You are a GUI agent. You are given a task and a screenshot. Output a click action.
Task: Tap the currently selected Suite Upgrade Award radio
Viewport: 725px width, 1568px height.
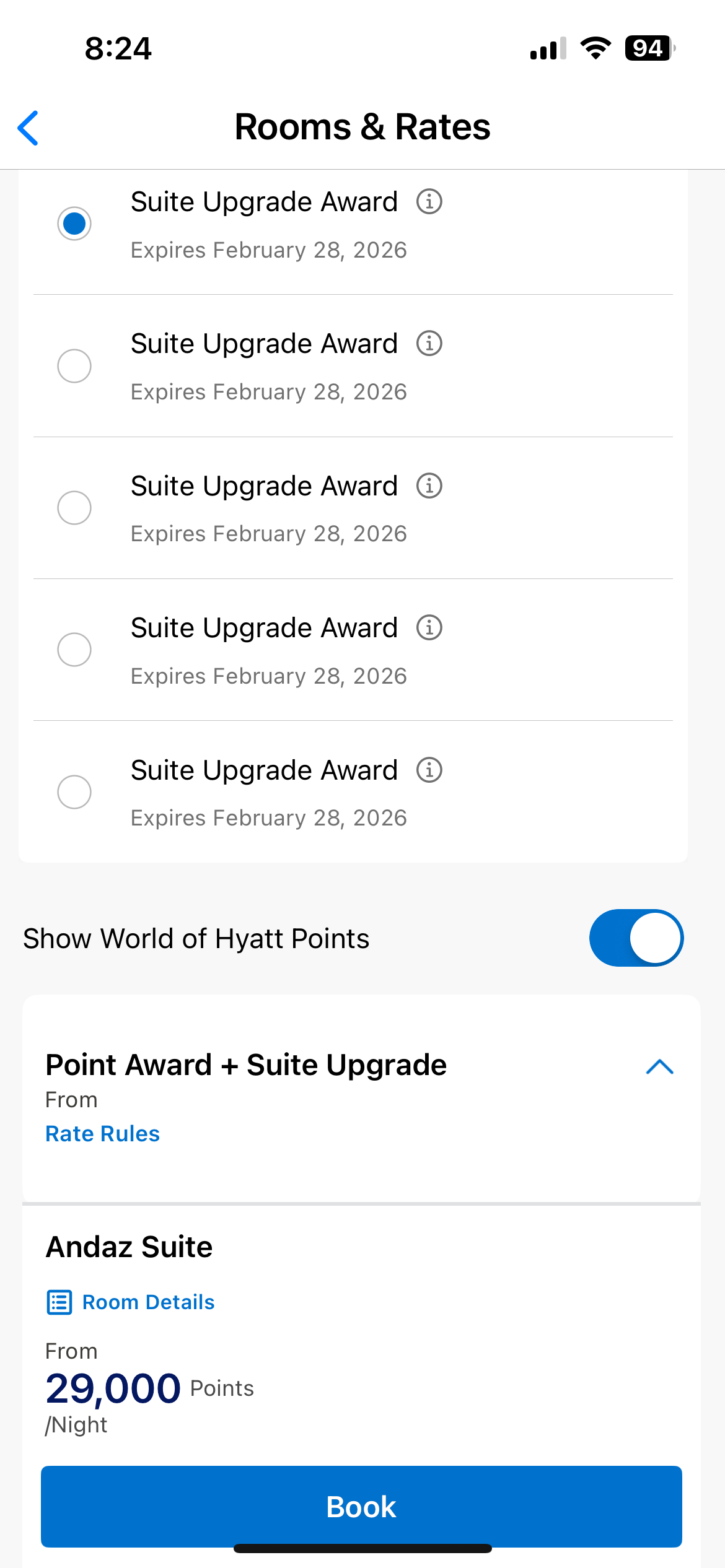click(74, 224)
